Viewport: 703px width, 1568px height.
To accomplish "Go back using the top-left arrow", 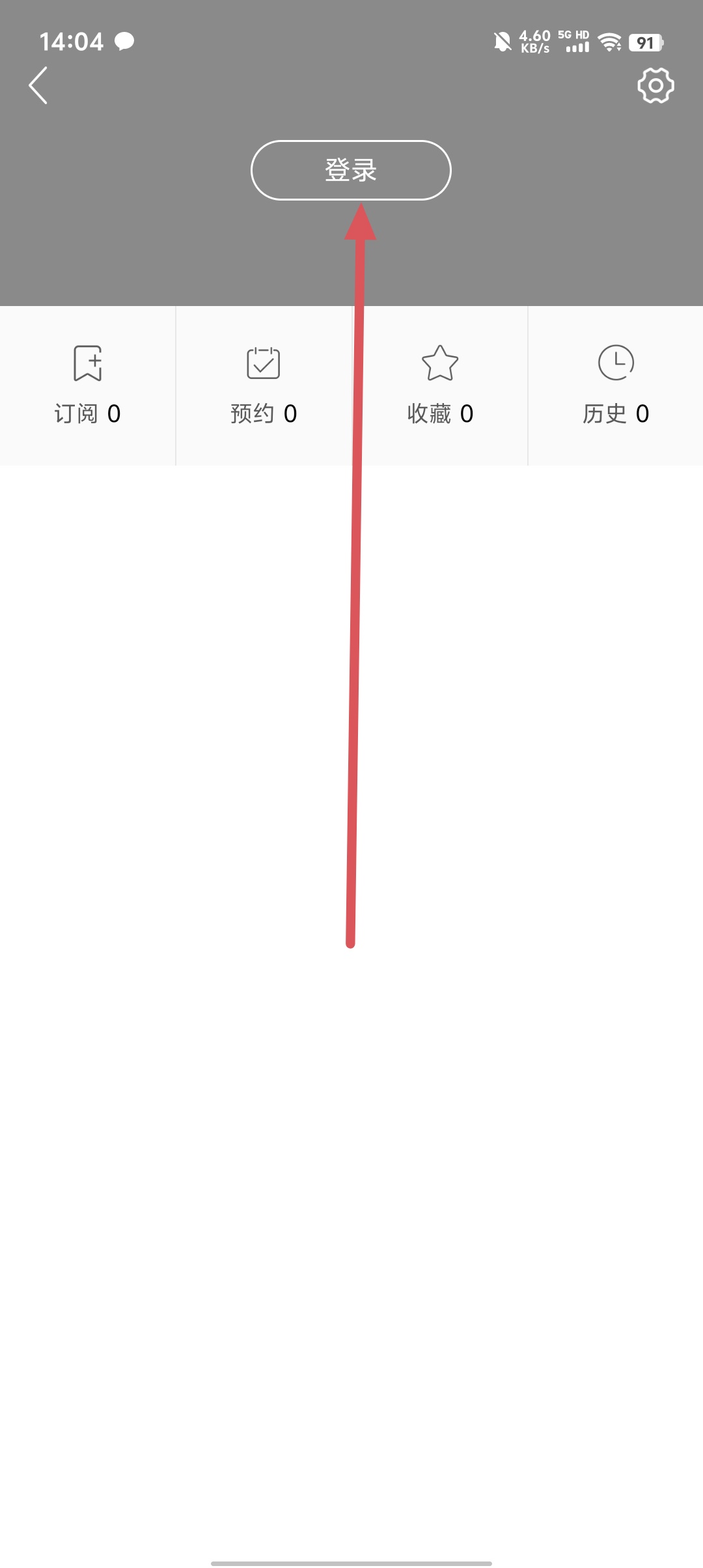I will click(38, 85).
